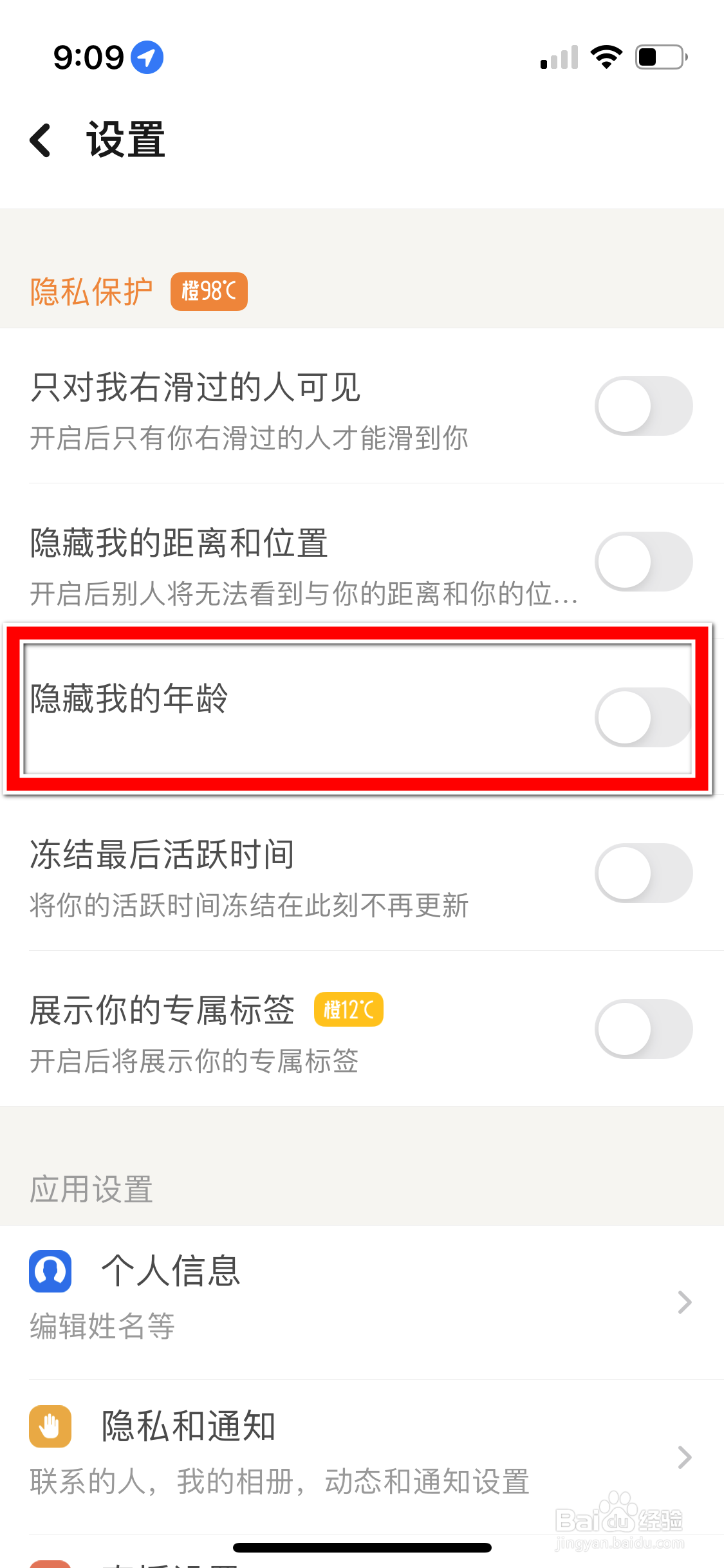Enable the 隐藏我的年龄 toggle
Viewport: 724px width, 1568px height.
click(643, 716)
